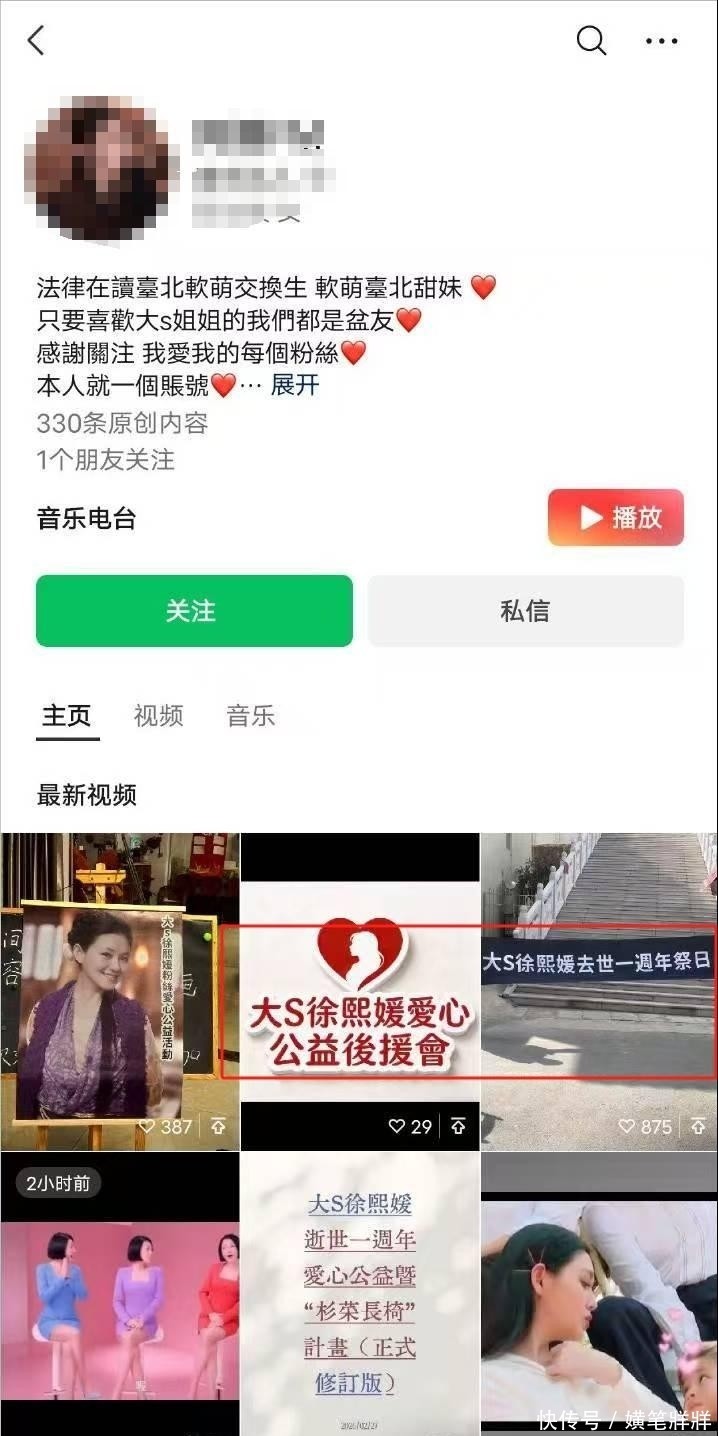Open the 去世一週年祭日 video with 875 likes
Screen dimensions: 718x1436
598,990
